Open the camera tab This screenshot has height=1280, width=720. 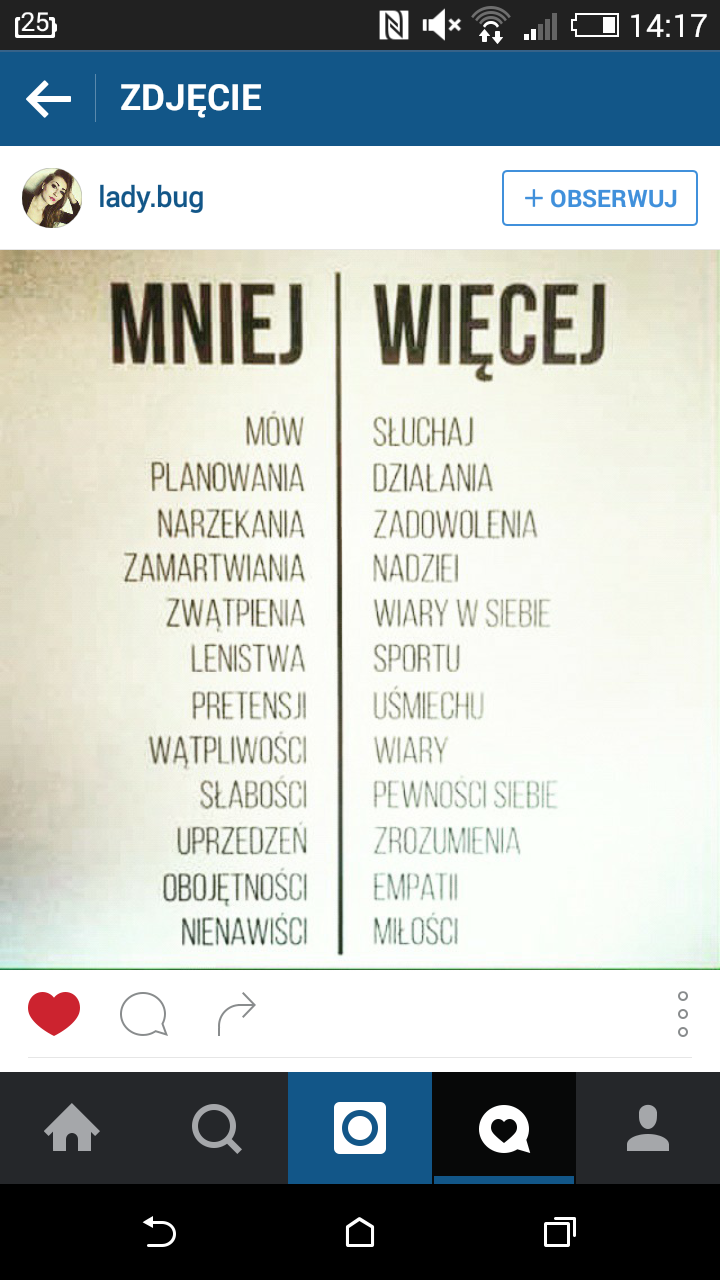click(x=360, y=1129)
